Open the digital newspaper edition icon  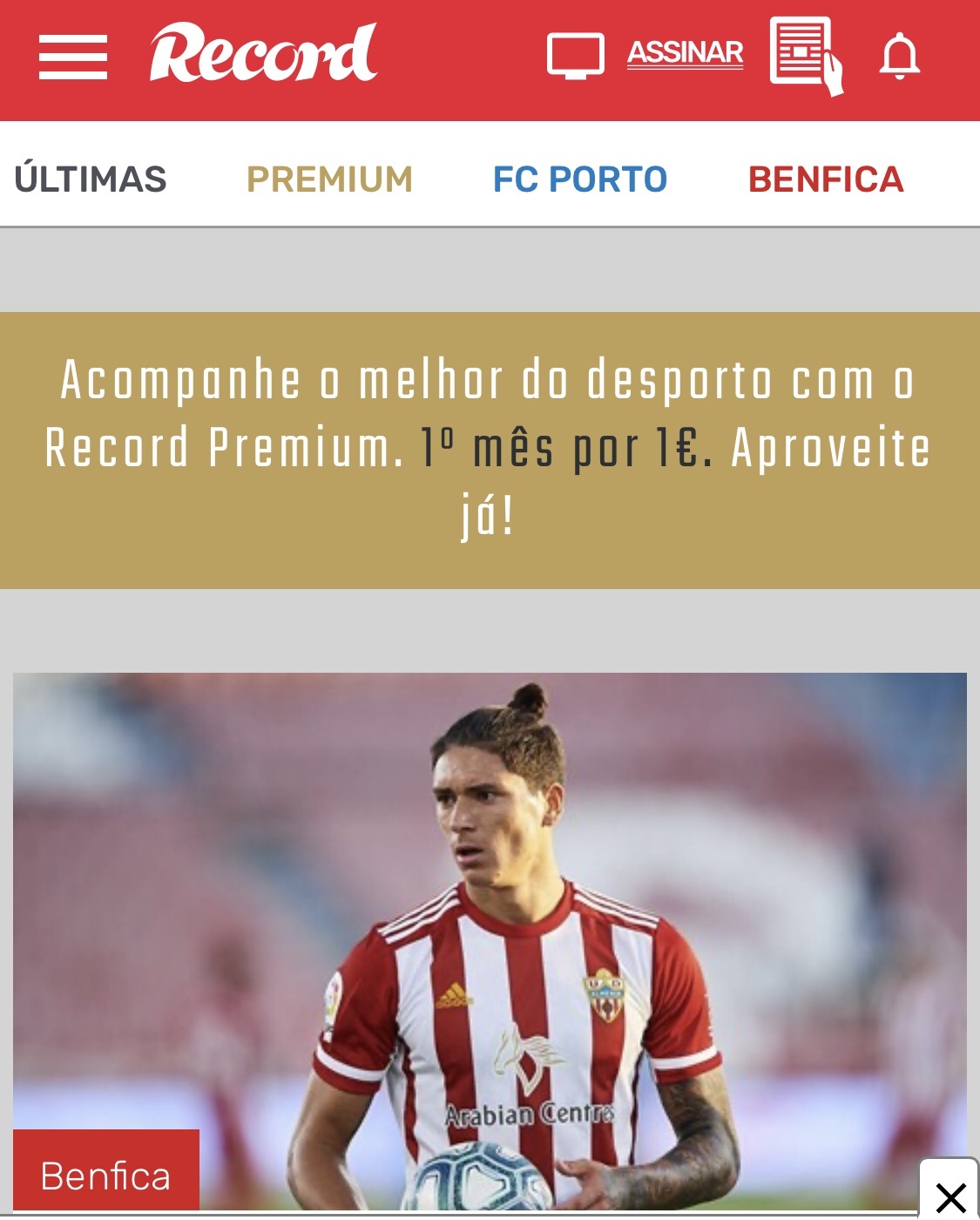pyautogui.click(x=805, y=56)
